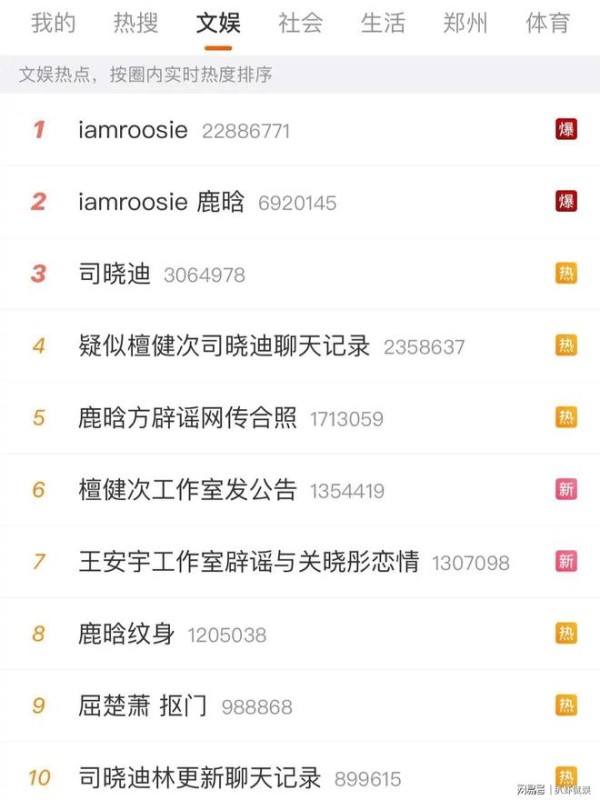This screenshot has width=600, height=800.
Task: Open the 生活 tab
Action: tap(383, 23)
